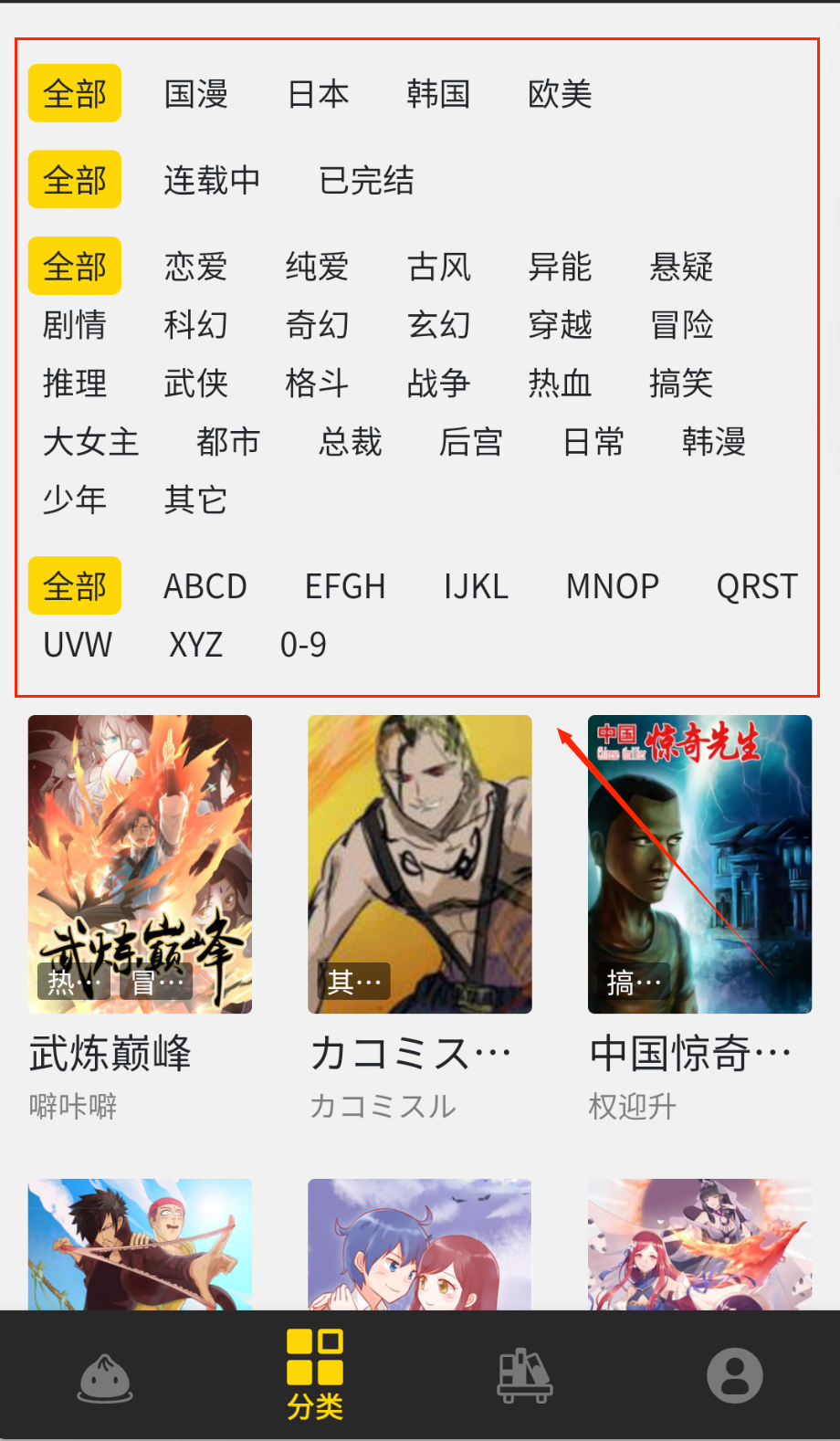Show titles starting with 0-9
Image resolution: width=840 pixels, height=1441 pixels.
[303, 645]
